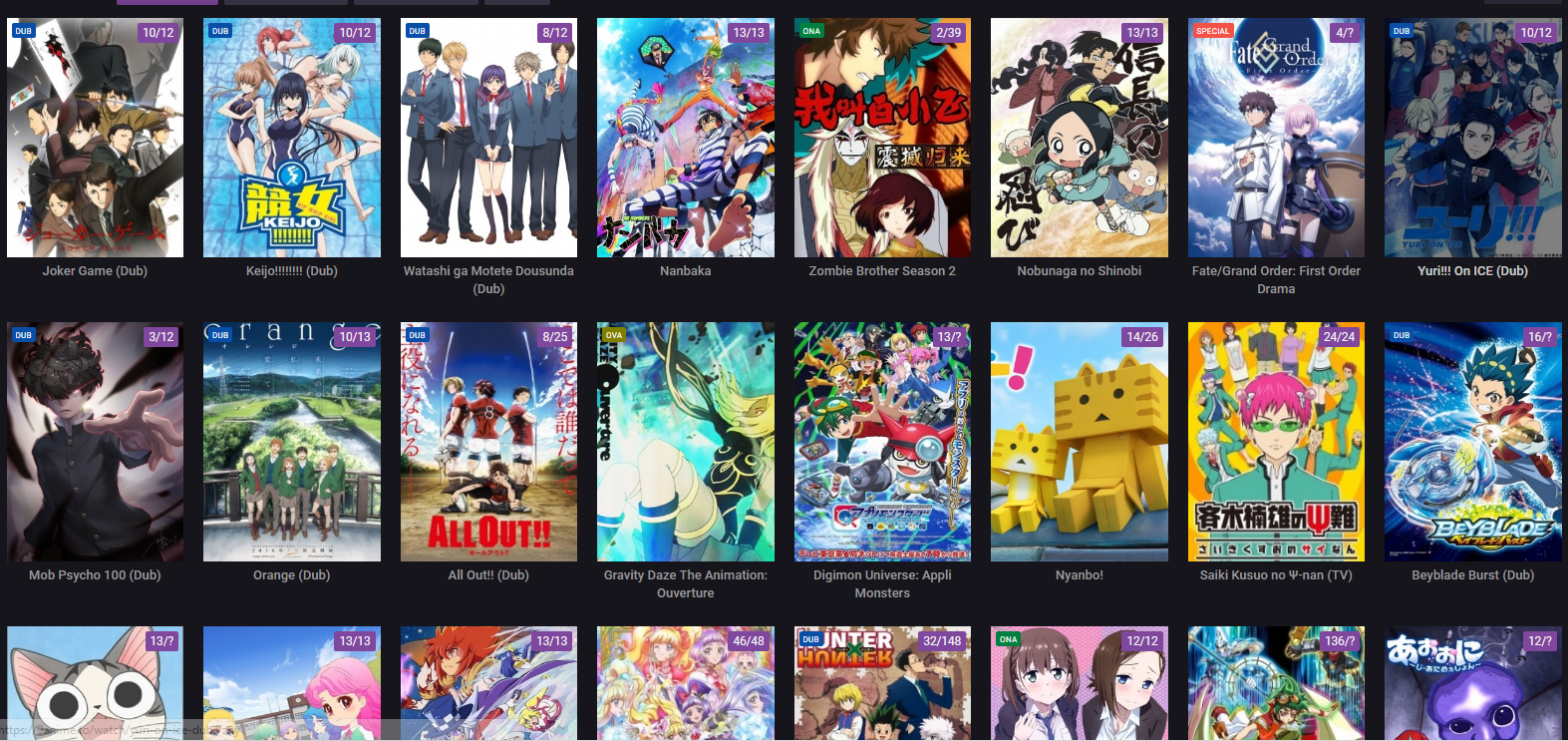The image size is (1568, 741).
Task: Open Saiki Kusuo no Ψ-nan (TV)
Action: (1276, 442)
